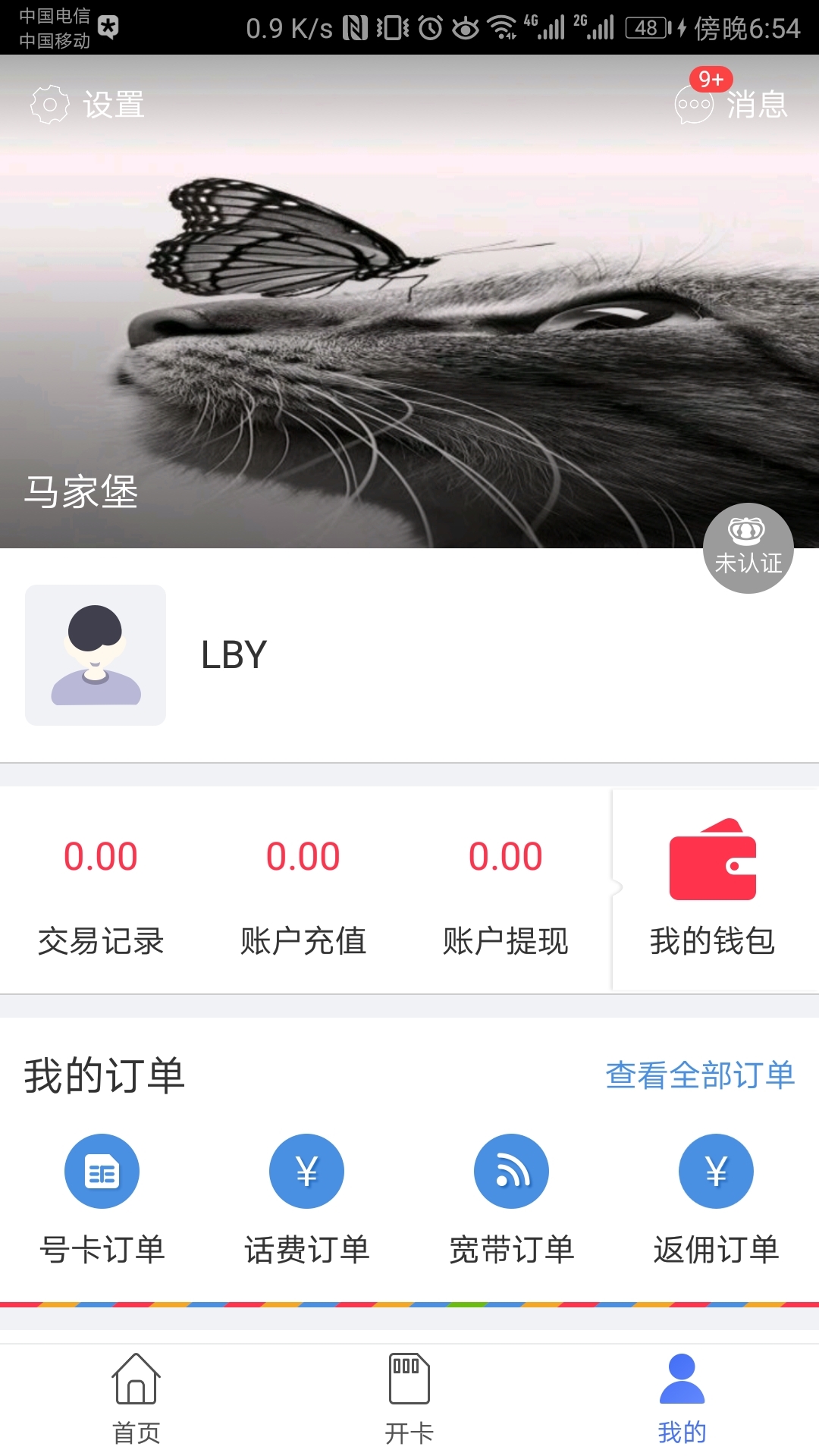
Task: View 交易记录 transaction records
Action: pos(101,895)
